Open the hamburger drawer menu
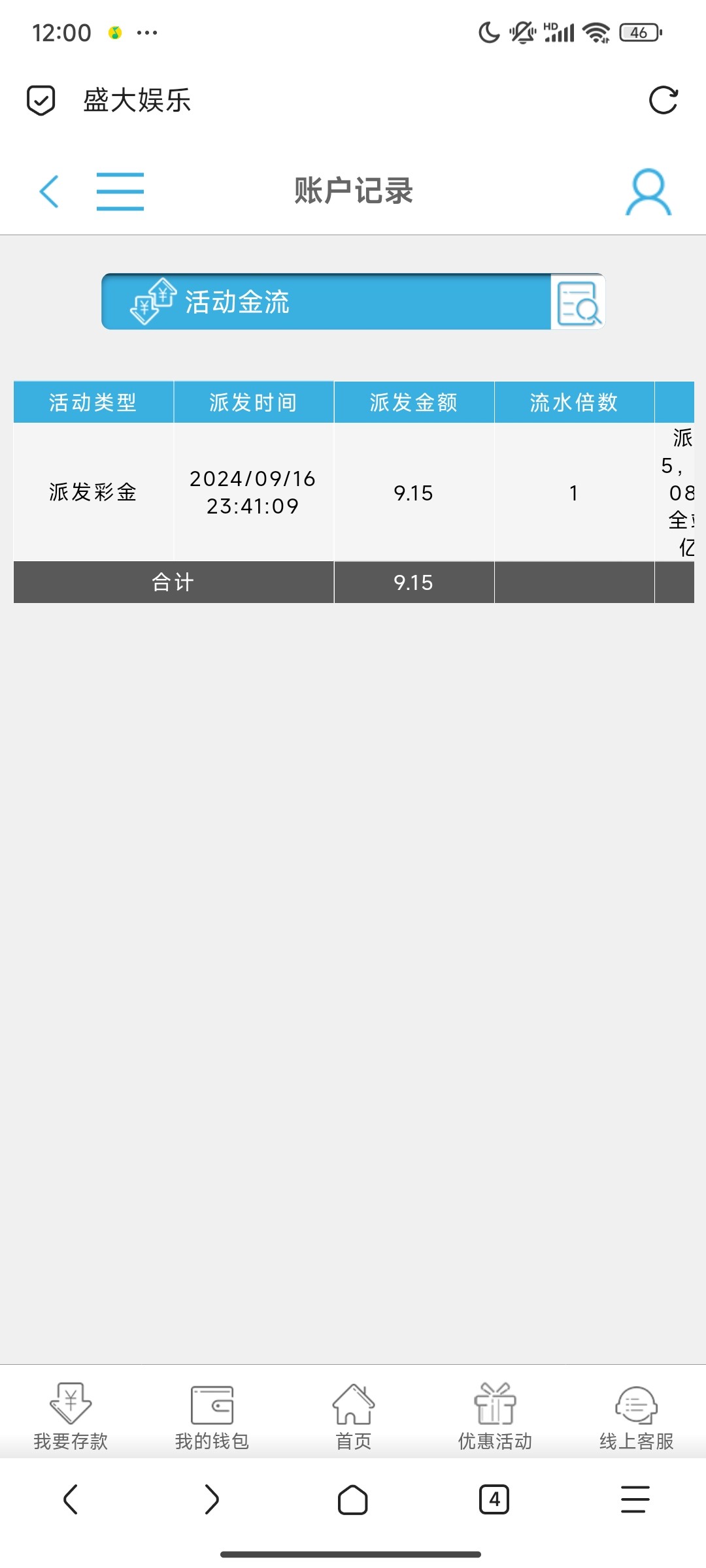This screenshot has height=1568, width=706. [120, 191]
